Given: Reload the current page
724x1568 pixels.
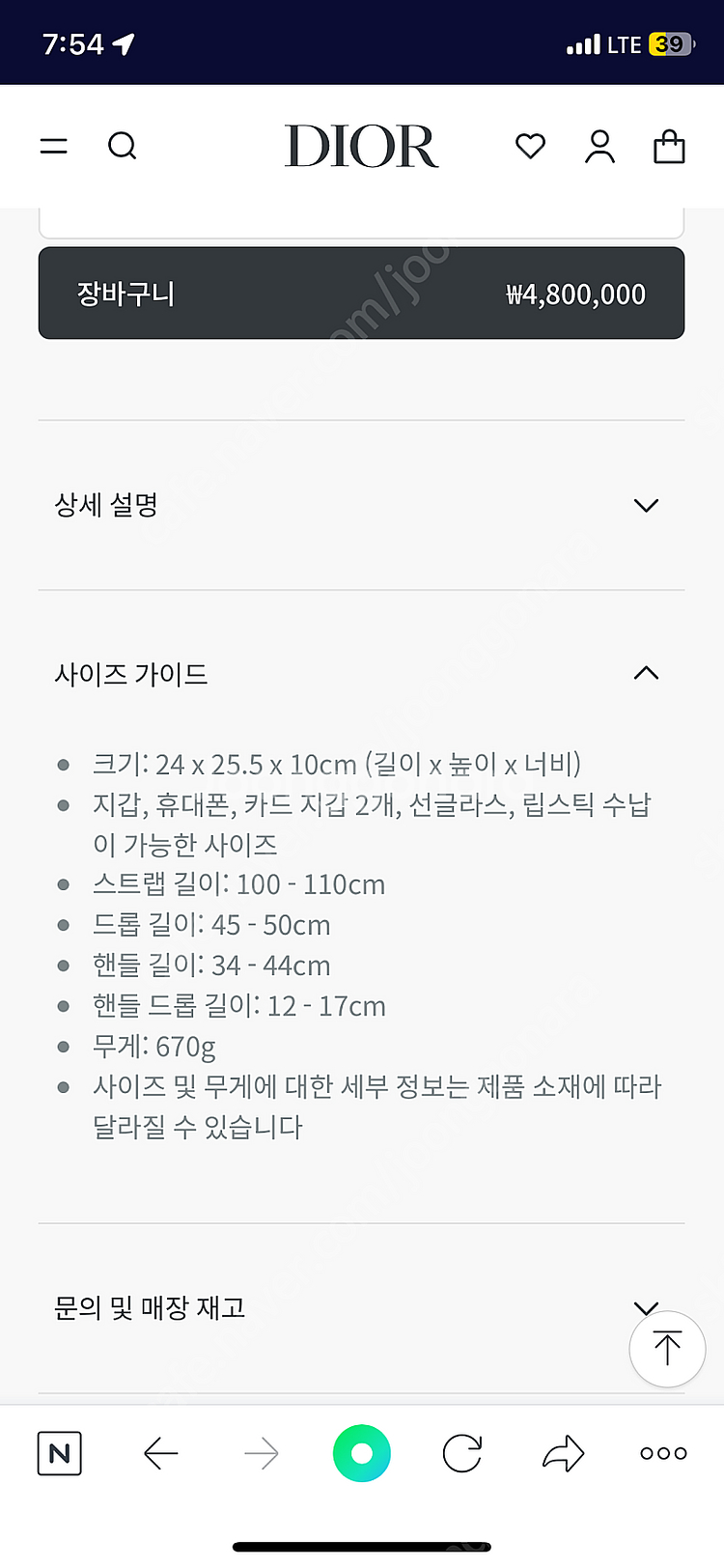Looking at the screenshot, I should tap(462, 1453).
